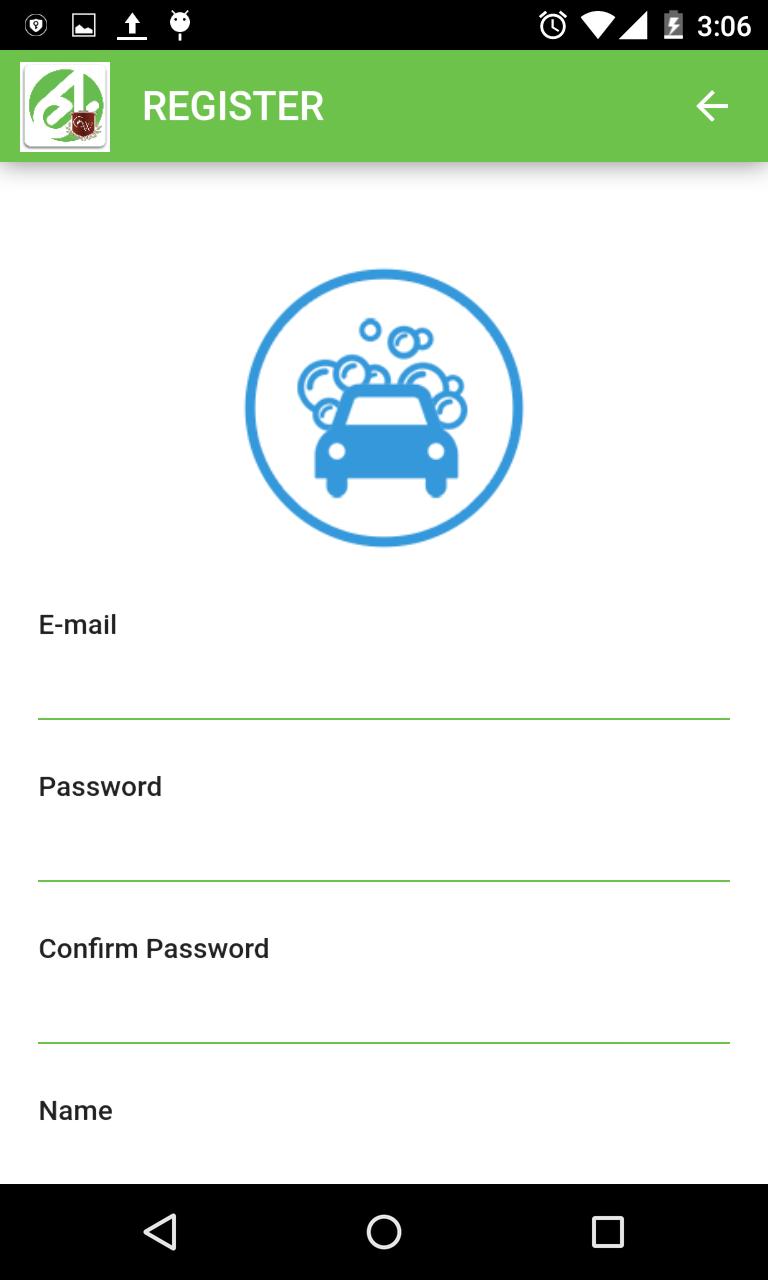Viewport: 768px width, 1280px height.
Task: Tap the back arrow in Register header
Action: (x=712, y=106)
